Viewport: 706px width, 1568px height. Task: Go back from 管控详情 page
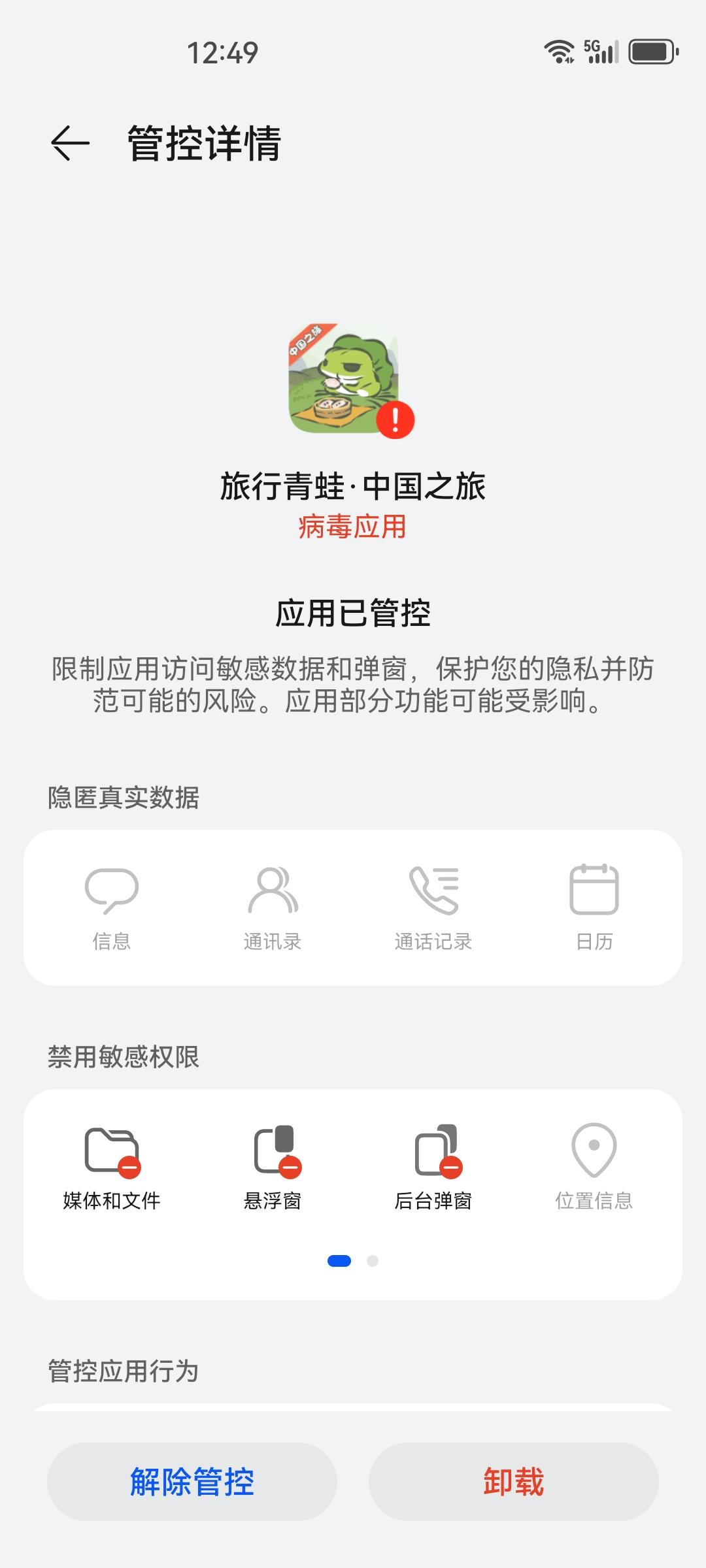(70, 143)
